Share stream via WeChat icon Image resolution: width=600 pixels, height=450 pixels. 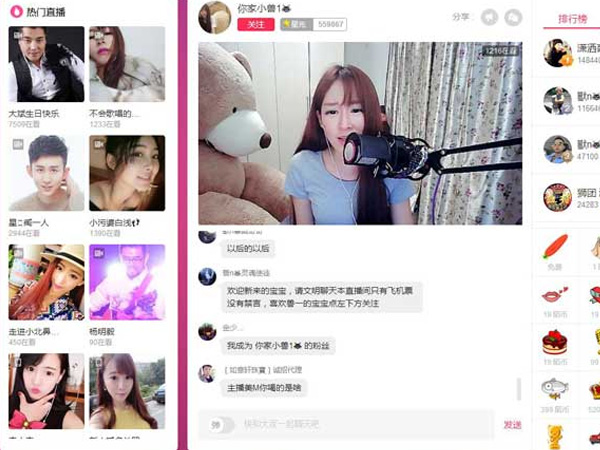point(512,17)
